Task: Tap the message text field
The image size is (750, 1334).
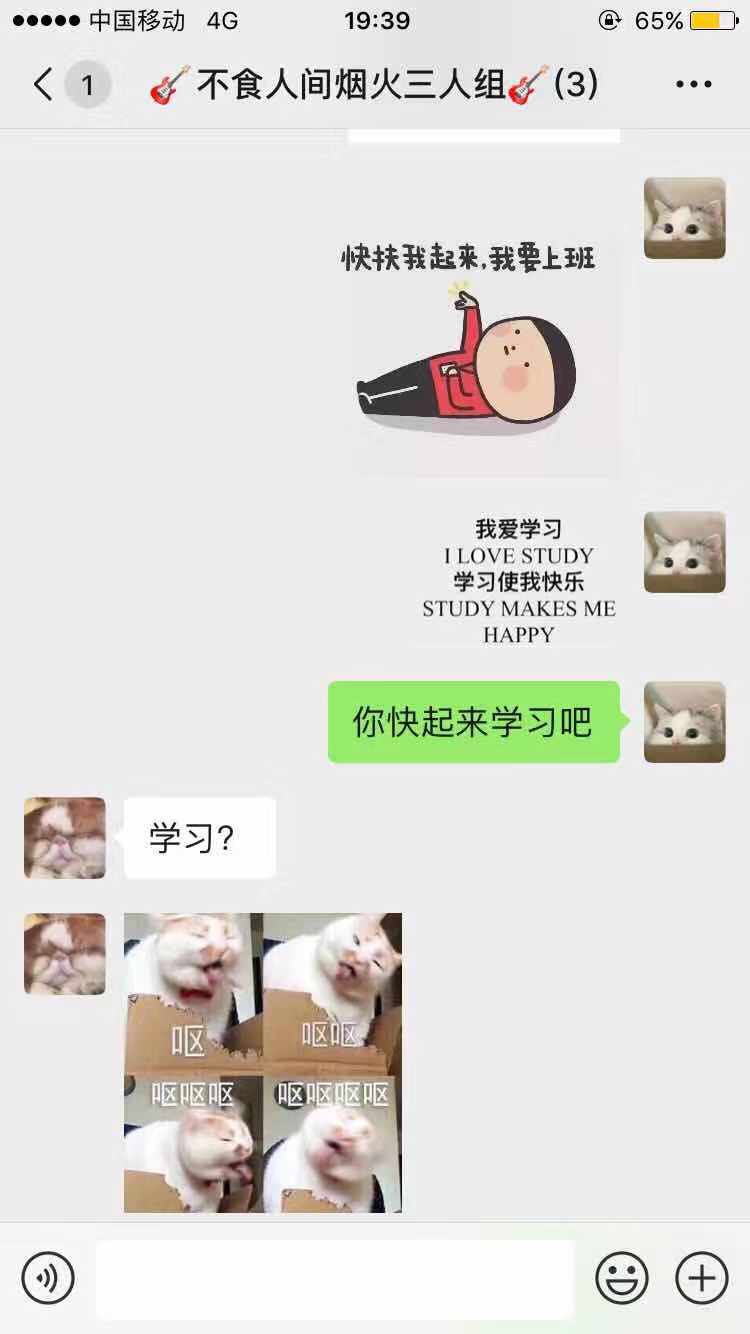Action: [x=335, y=1279]
